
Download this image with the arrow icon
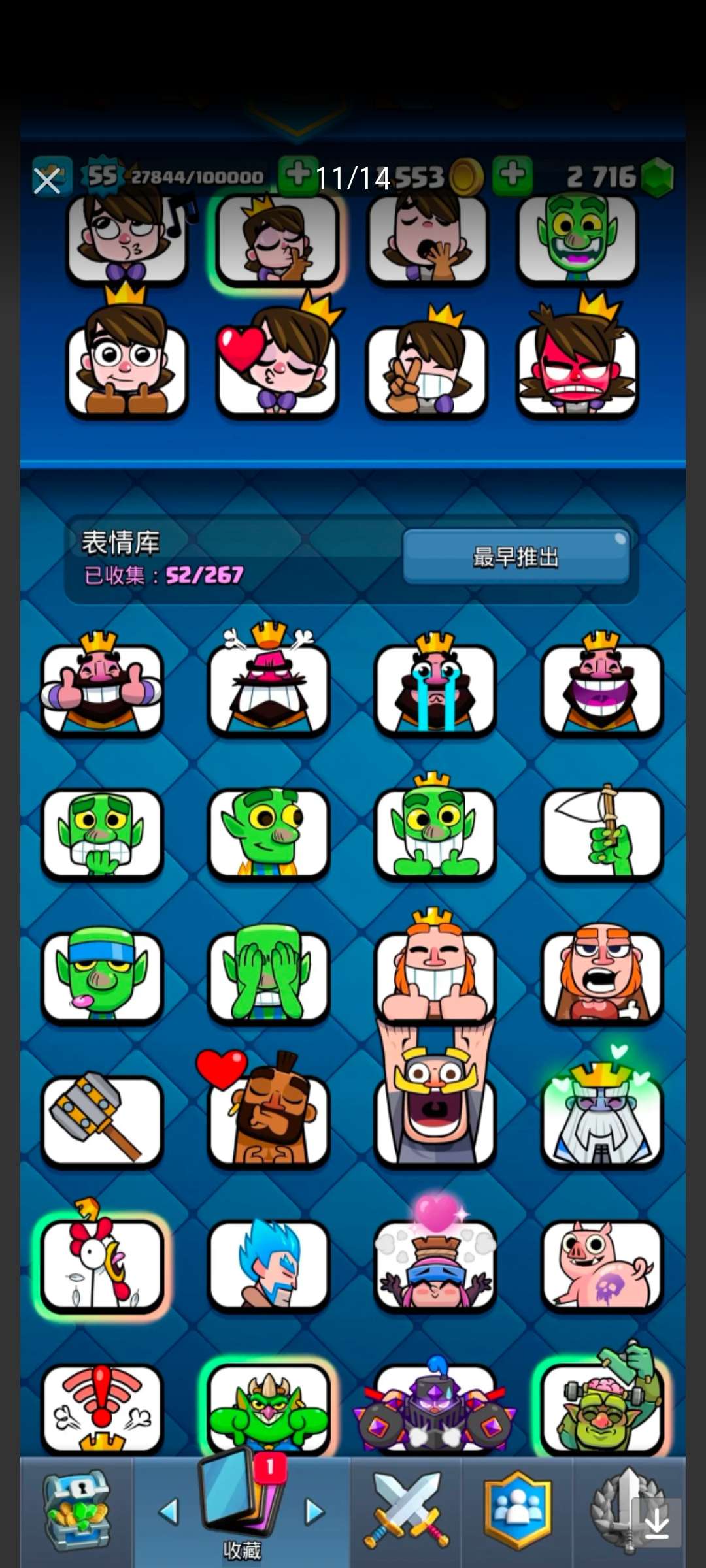point(656,1524)
